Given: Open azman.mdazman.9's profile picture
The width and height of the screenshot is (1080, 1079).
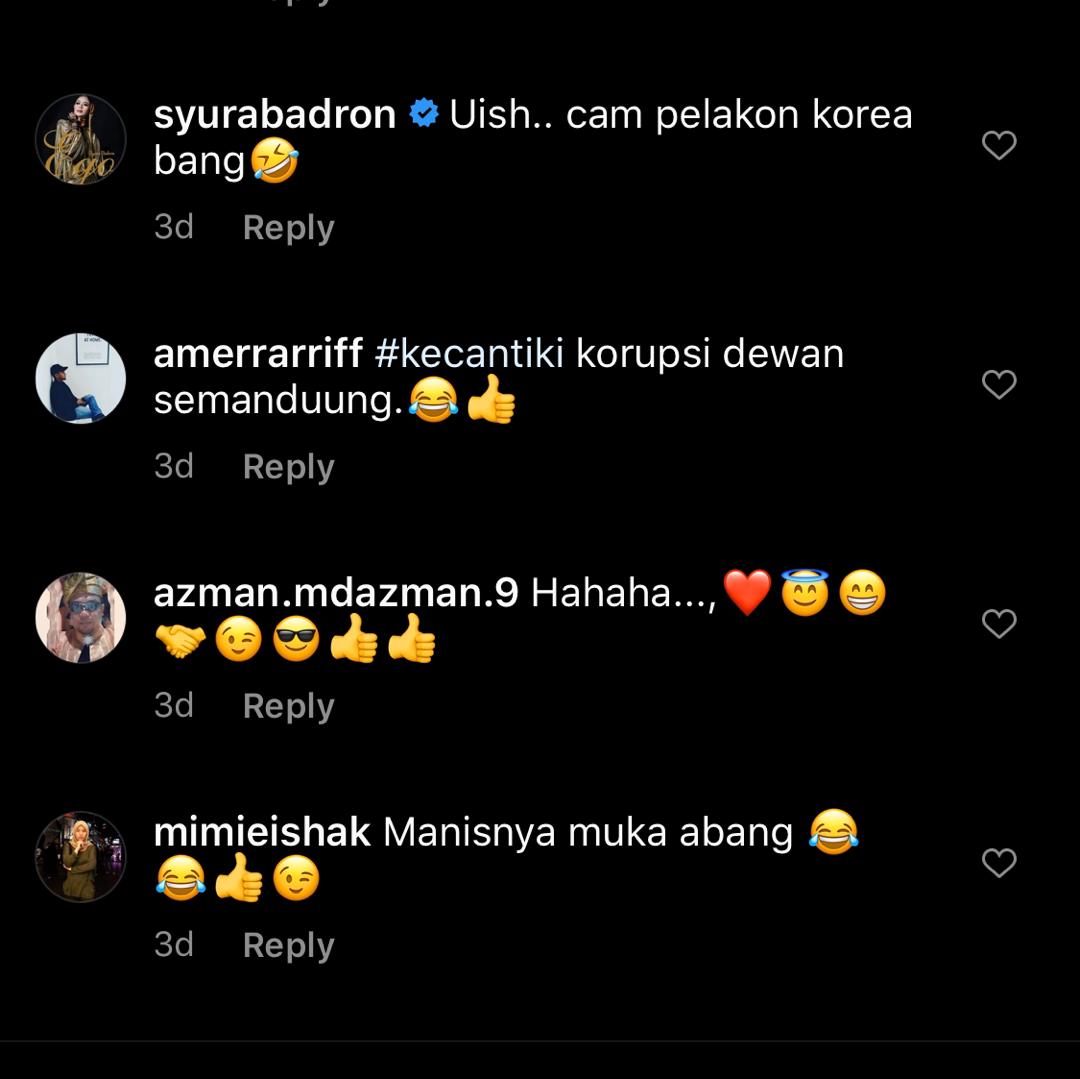Looking at the screenshot, I should click(81, 618).
